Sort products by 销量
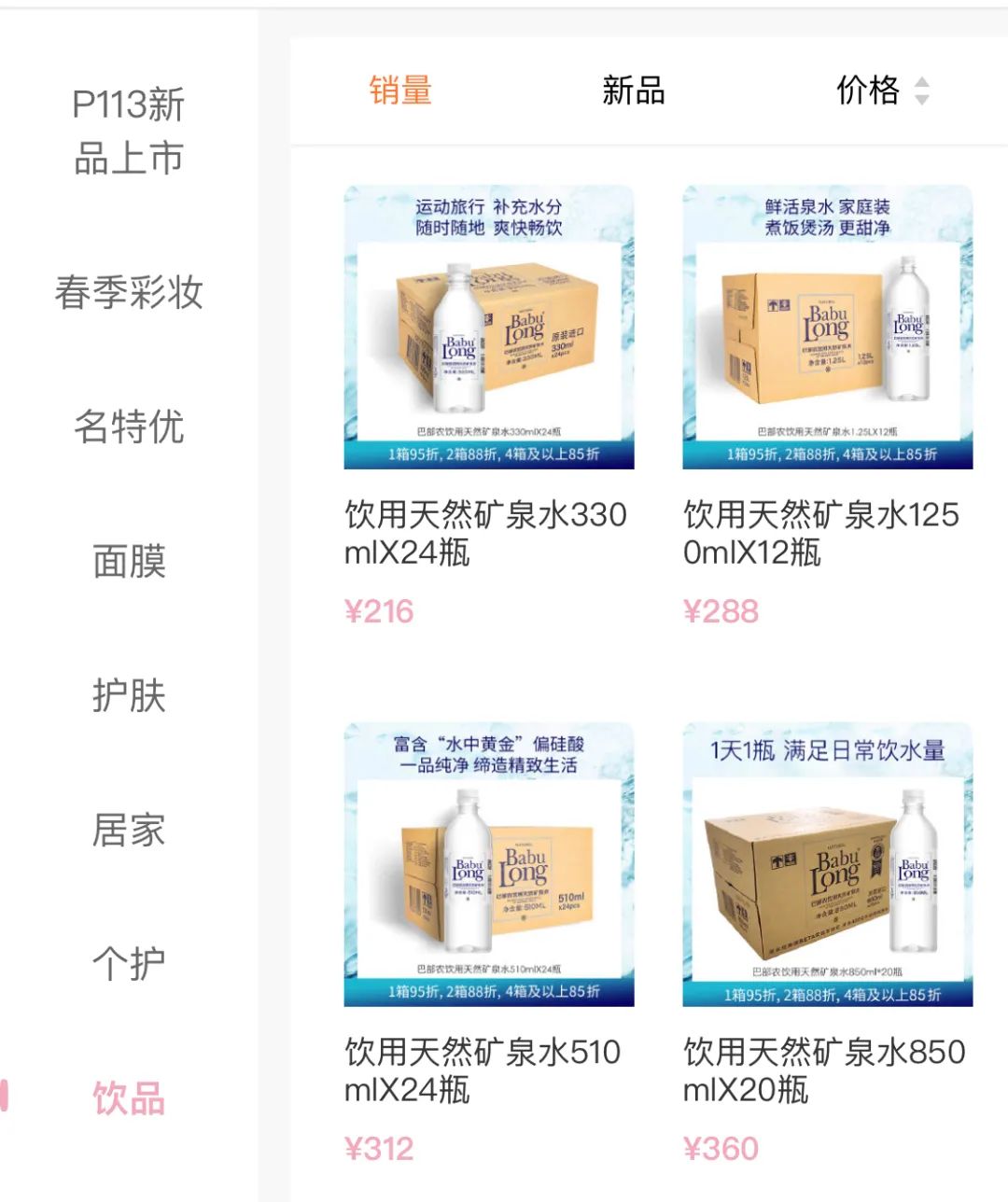This screenshot has height=1202, width=1008. click(x=399, y=91)
